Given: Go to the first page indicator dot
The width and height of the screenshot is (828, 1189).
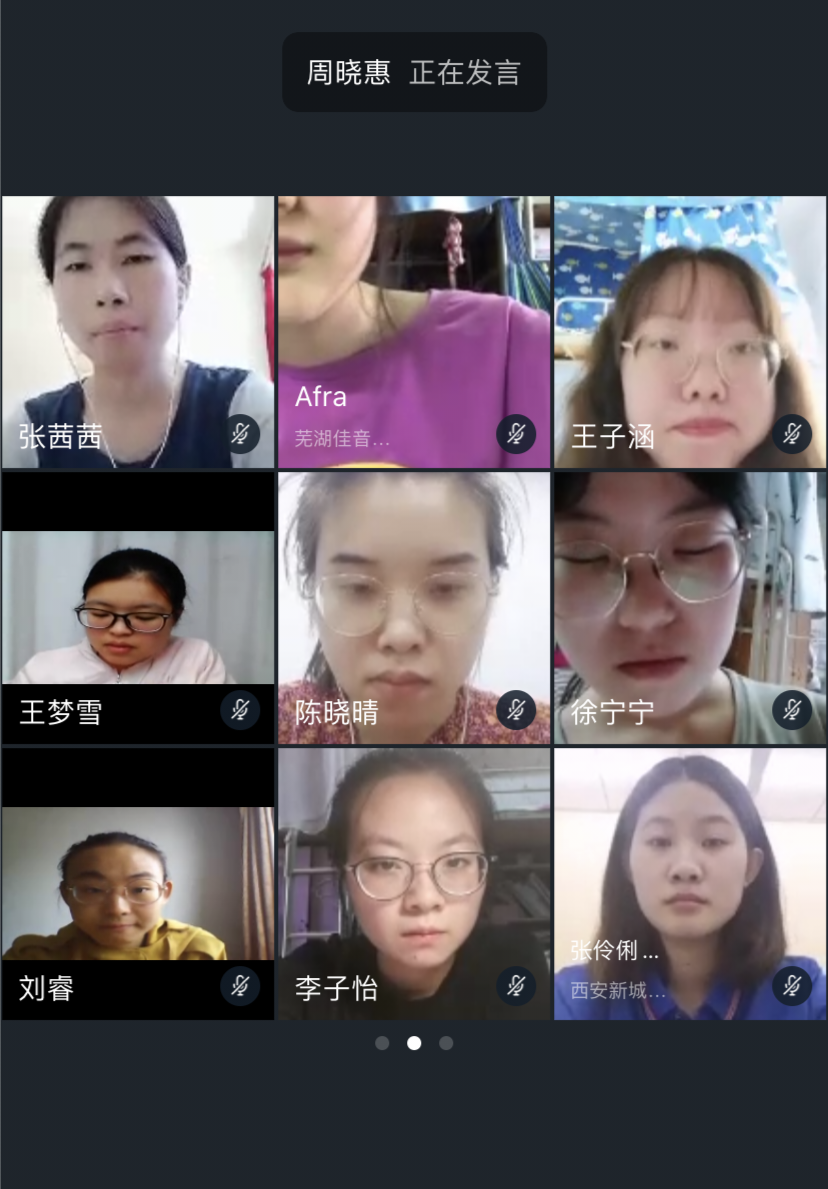Looking at the screenshot, I should click(382, 1043).
